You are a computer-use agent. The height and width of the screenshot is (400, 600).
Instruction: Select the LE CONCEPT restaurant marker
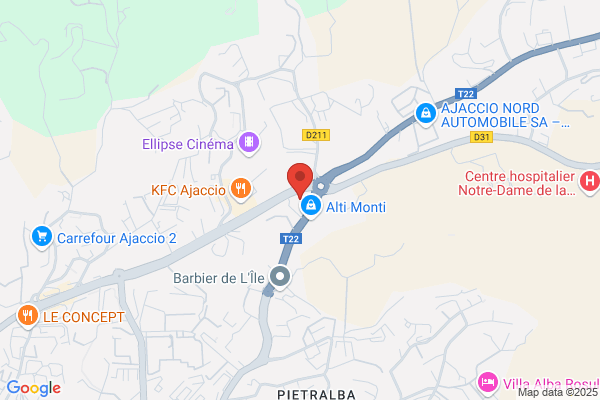pos(28,317)
